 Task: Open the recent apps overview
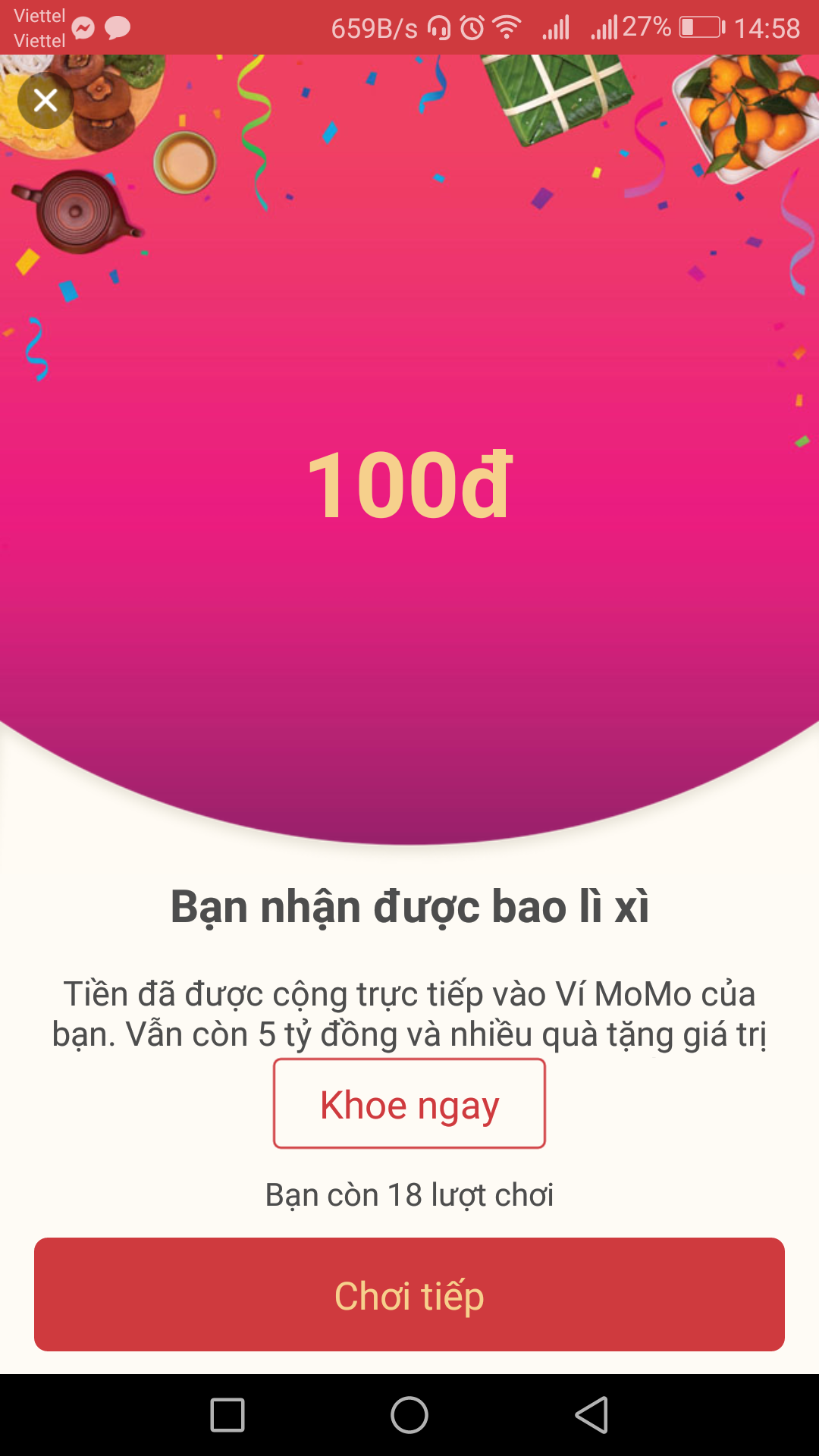pos(227,1415)
